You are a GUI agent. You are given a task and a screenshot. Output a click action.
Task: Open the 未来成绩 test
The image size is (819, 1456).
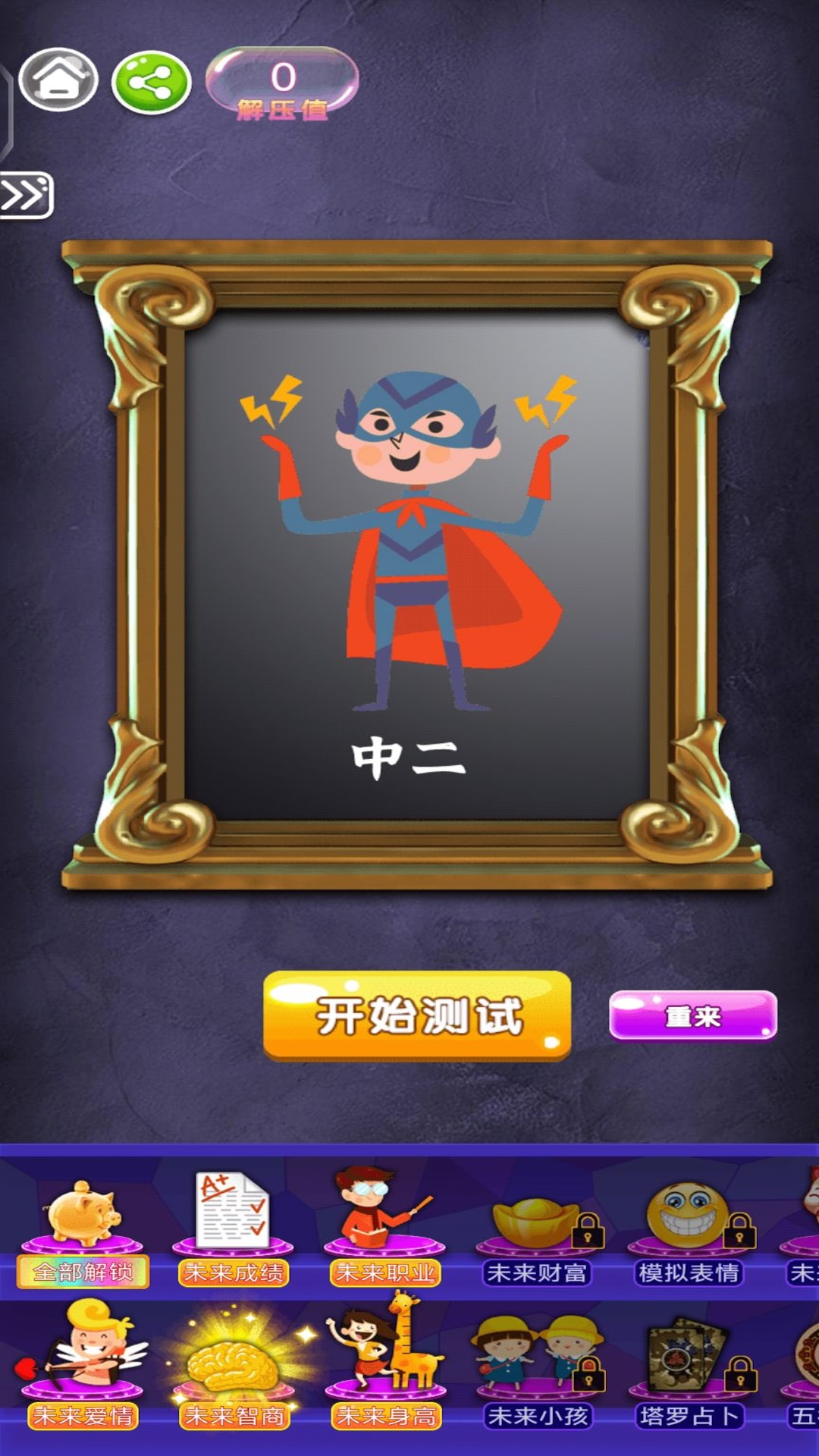point(233,1230)
